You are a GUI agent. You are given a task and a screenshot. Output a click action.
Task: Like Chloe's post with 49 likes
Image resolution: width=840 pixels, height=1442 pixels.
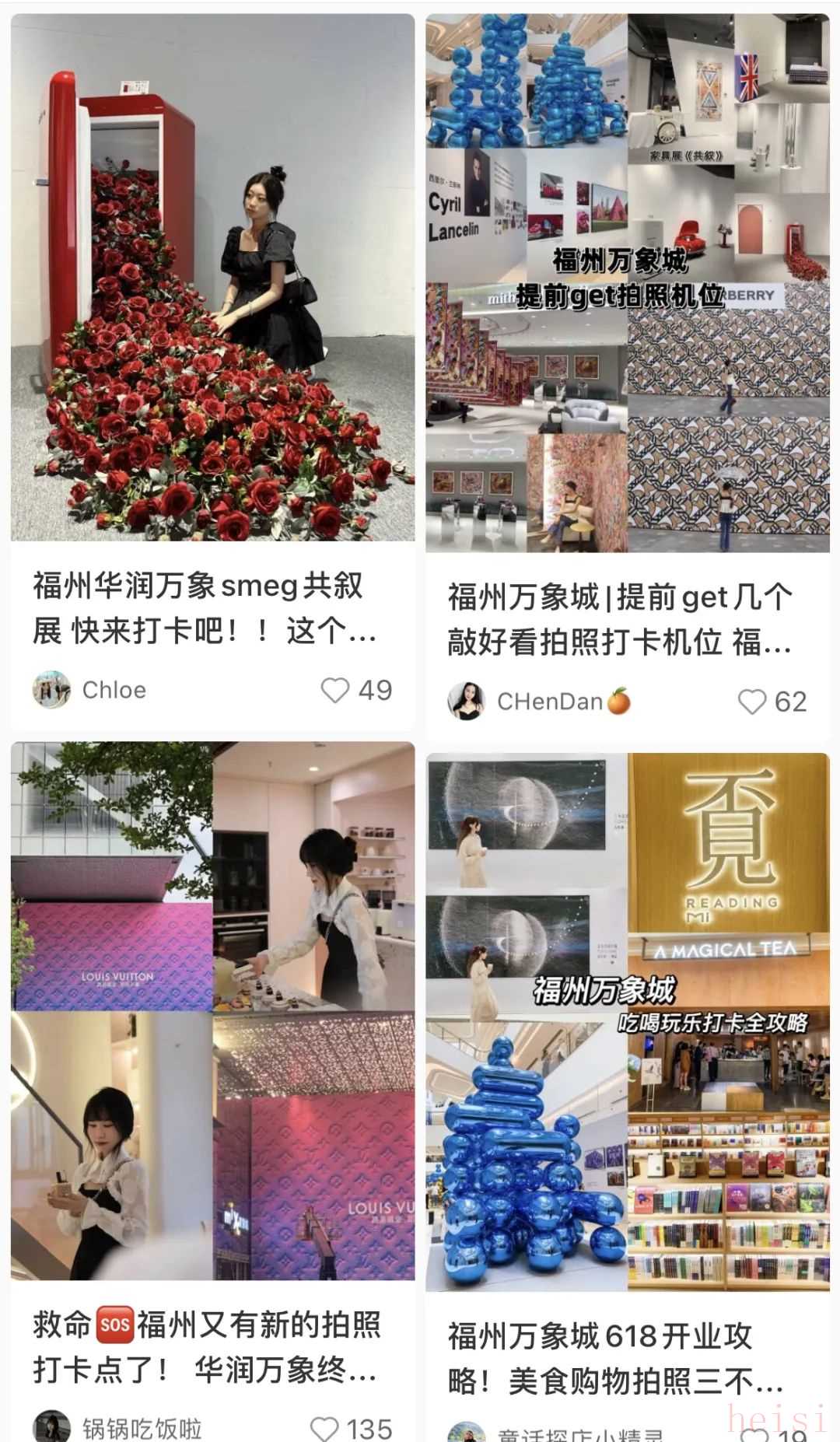pos(335,690)
